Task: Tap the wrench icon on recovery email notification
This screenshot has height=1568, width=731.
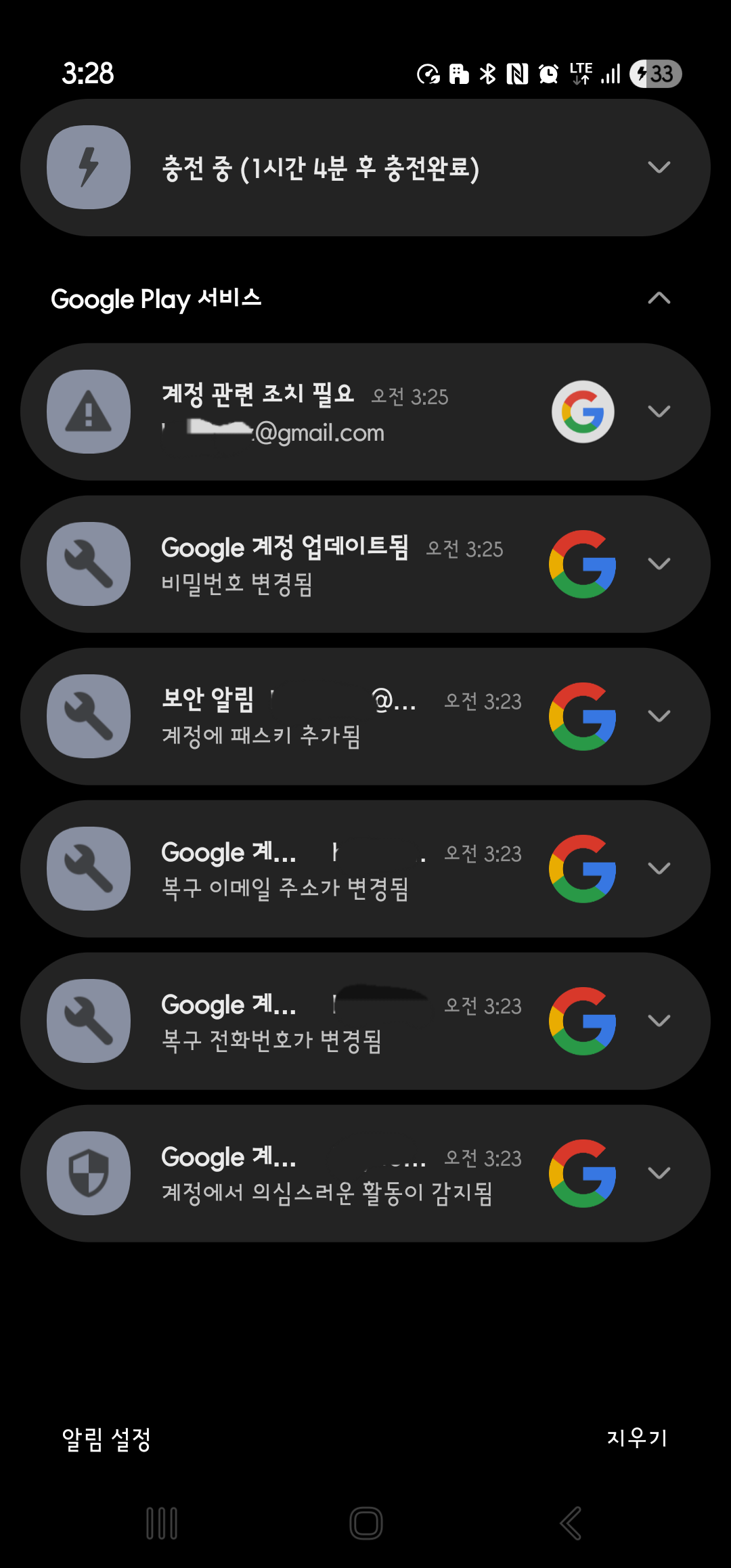Action: click(x=88, y=869)
